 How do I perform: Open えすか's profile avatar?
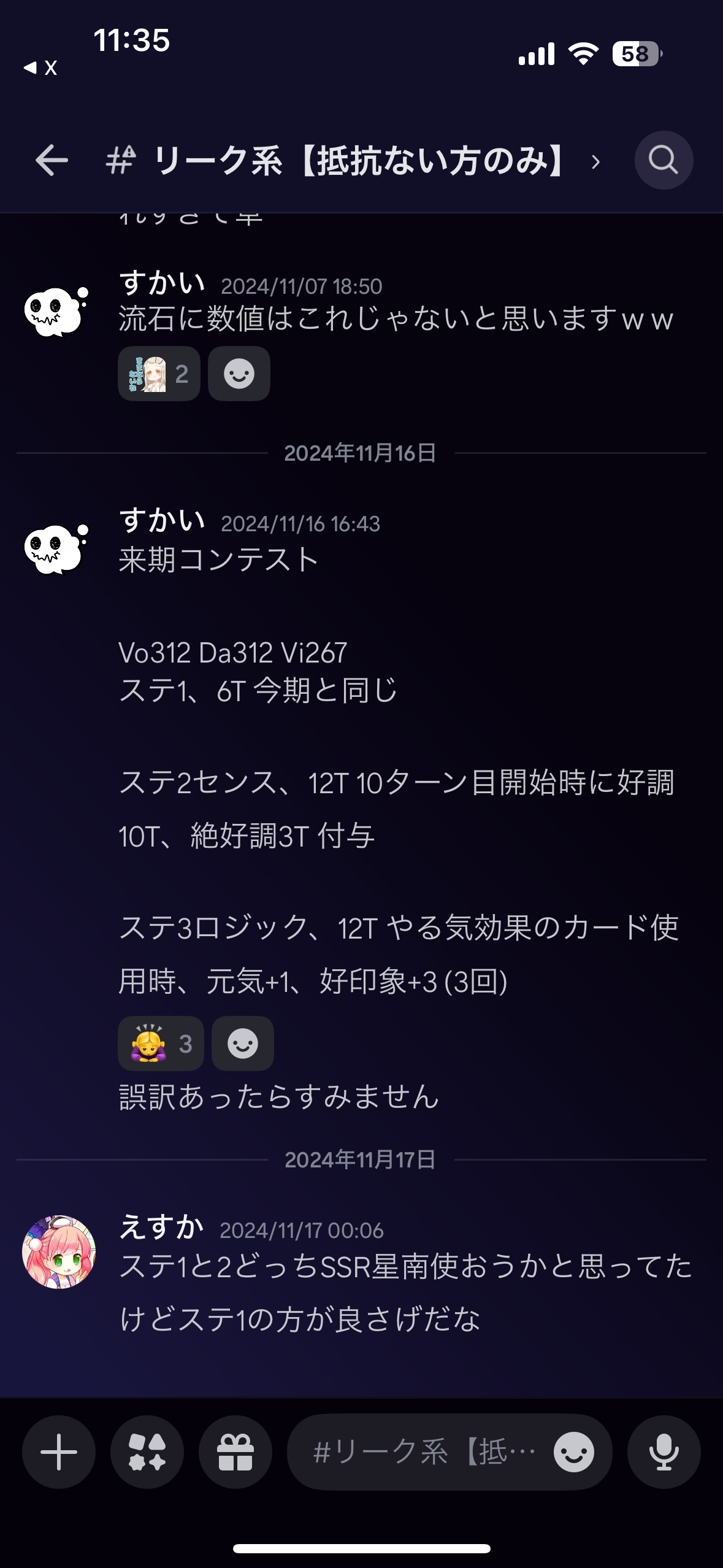pos(59,1251)
